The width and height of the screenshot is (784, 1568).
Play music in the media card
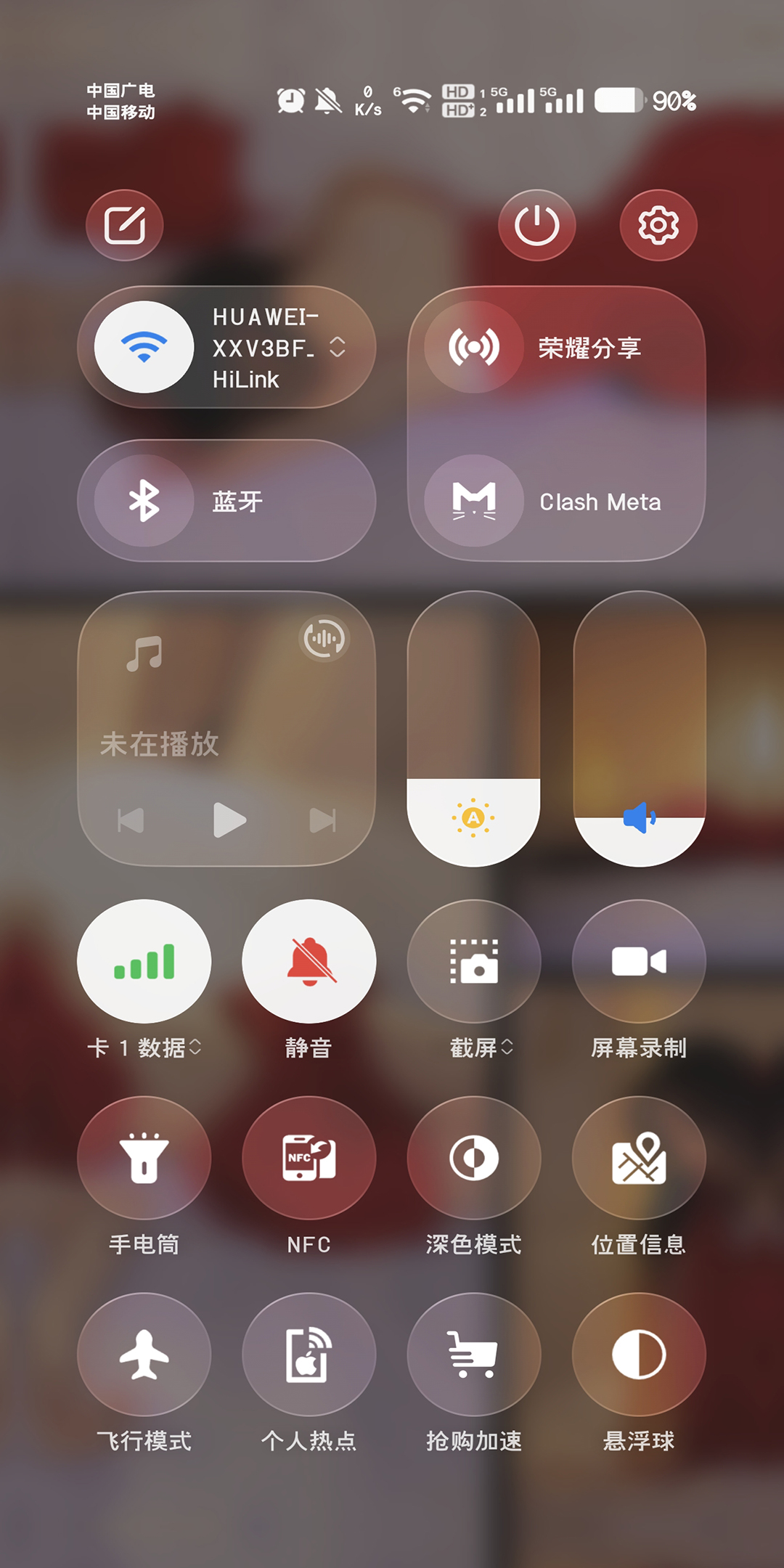[229, 820]
